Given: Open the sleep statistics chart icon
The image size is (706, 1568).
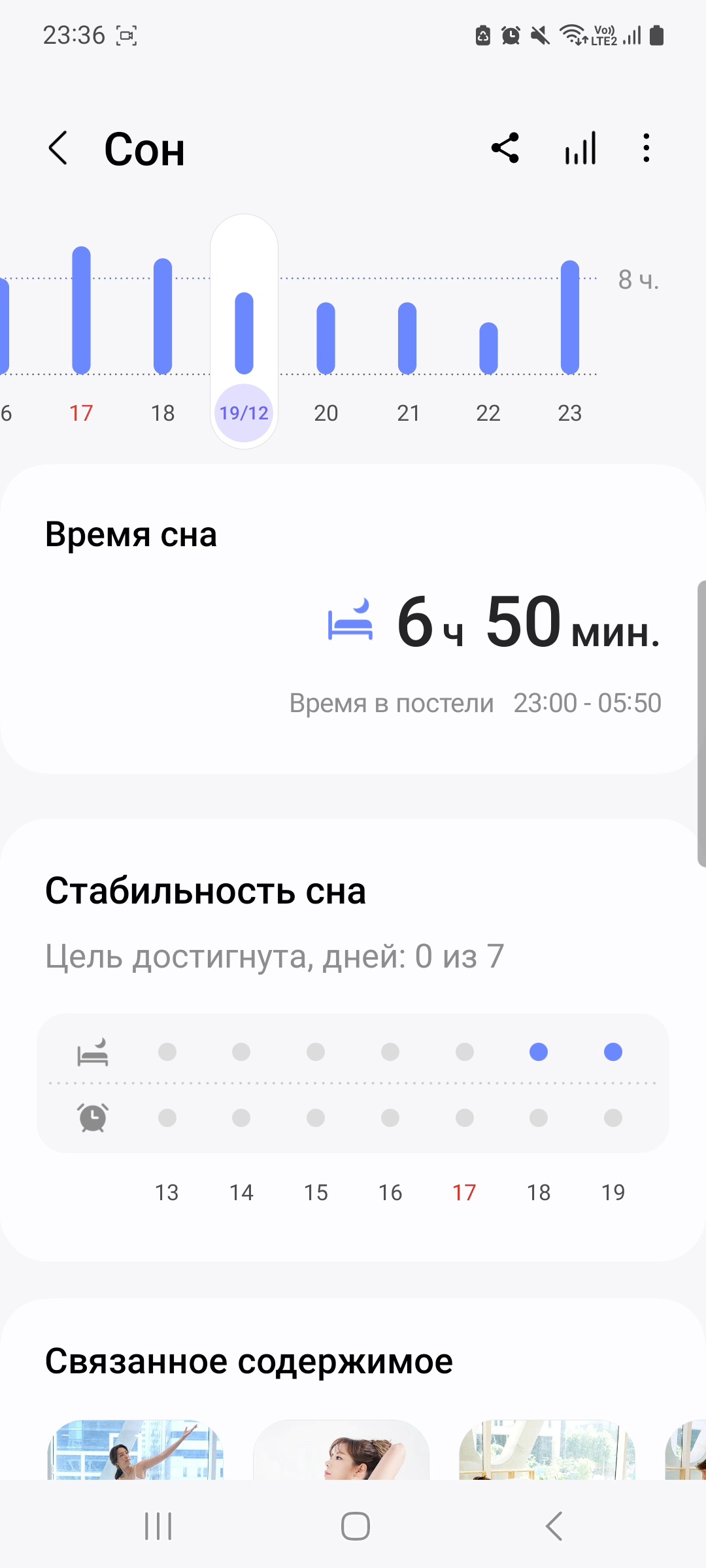Looking at the screenshot, I should (x=580, y=148).
